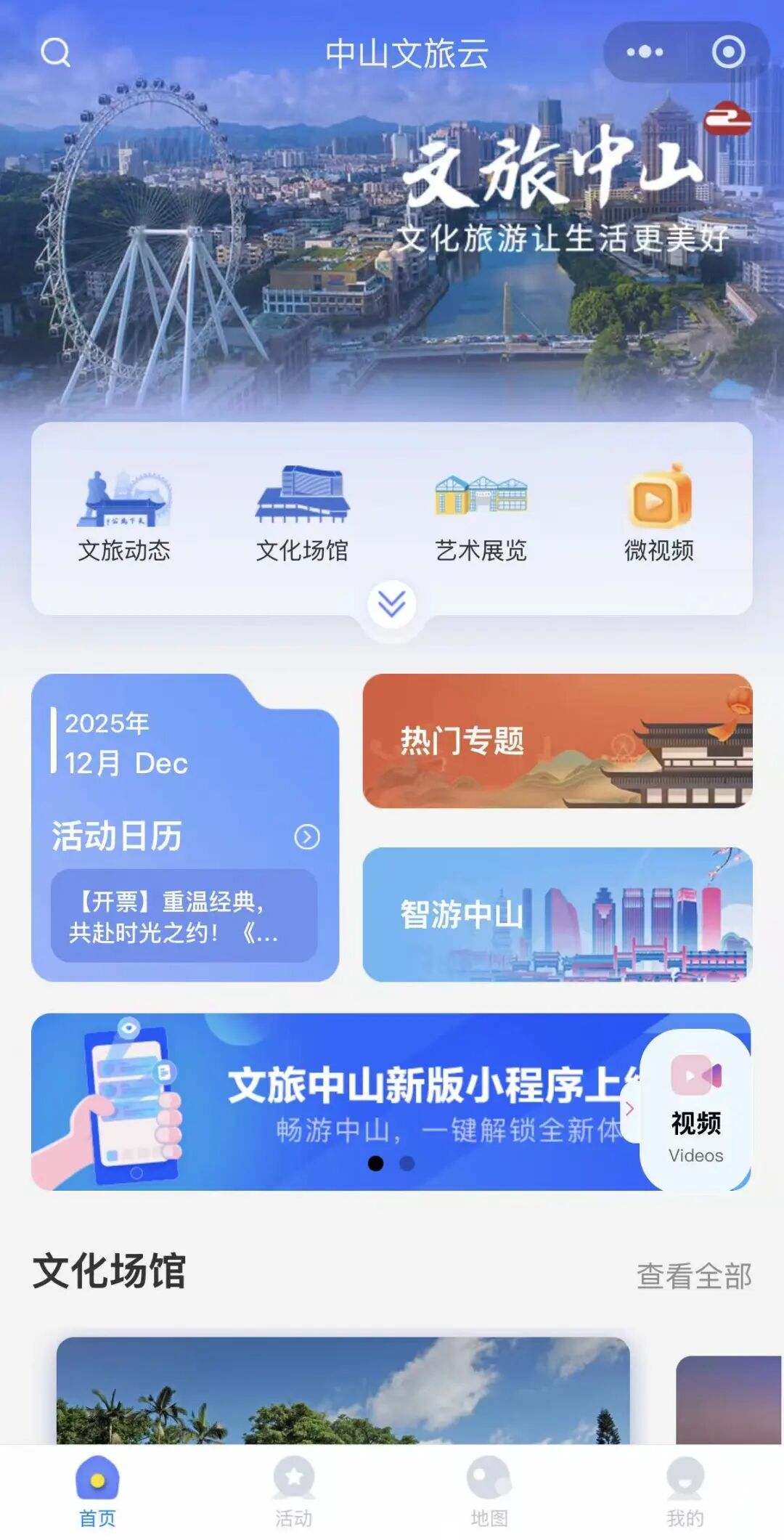This screenshot has width=784, height=1540.
Task: Open the 【开票】重温经典 event entry
Action: point(184,916)
